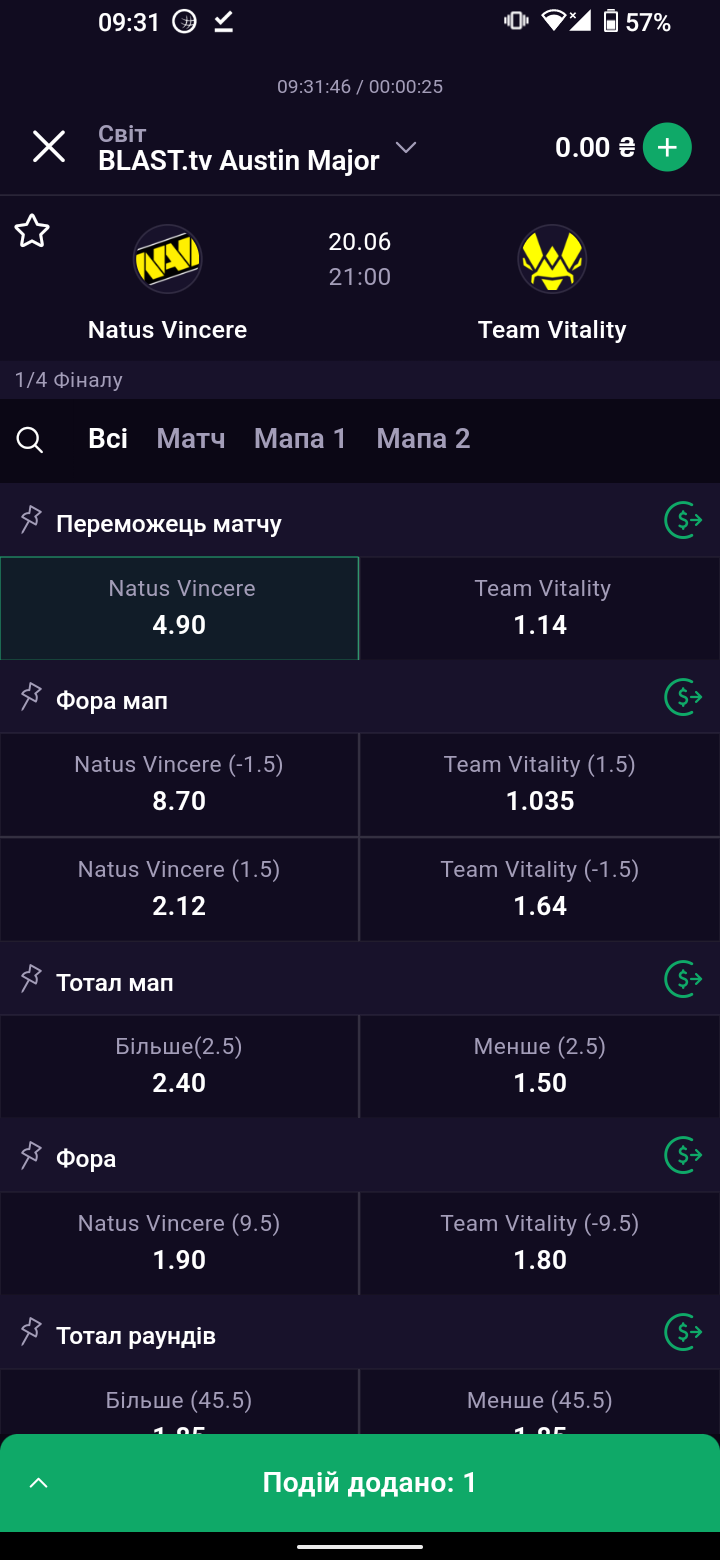The width and height of the screenshot is (720, 1560).
Task: Open cash-out icon next to Тотал мап
Action: pos(684,979)
